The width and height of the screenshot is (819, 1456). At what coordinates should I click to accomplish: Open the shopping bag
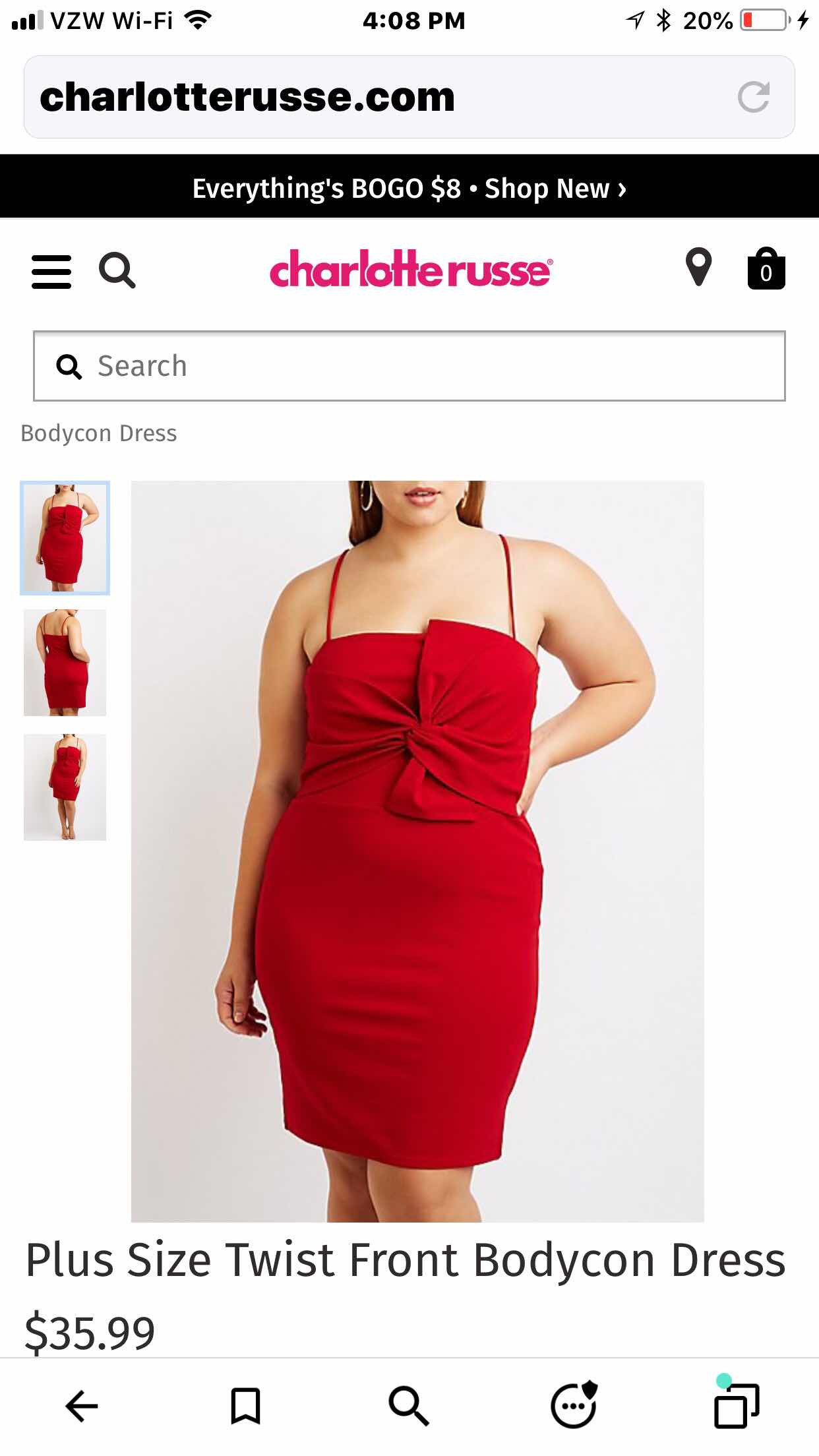(766, 268)
